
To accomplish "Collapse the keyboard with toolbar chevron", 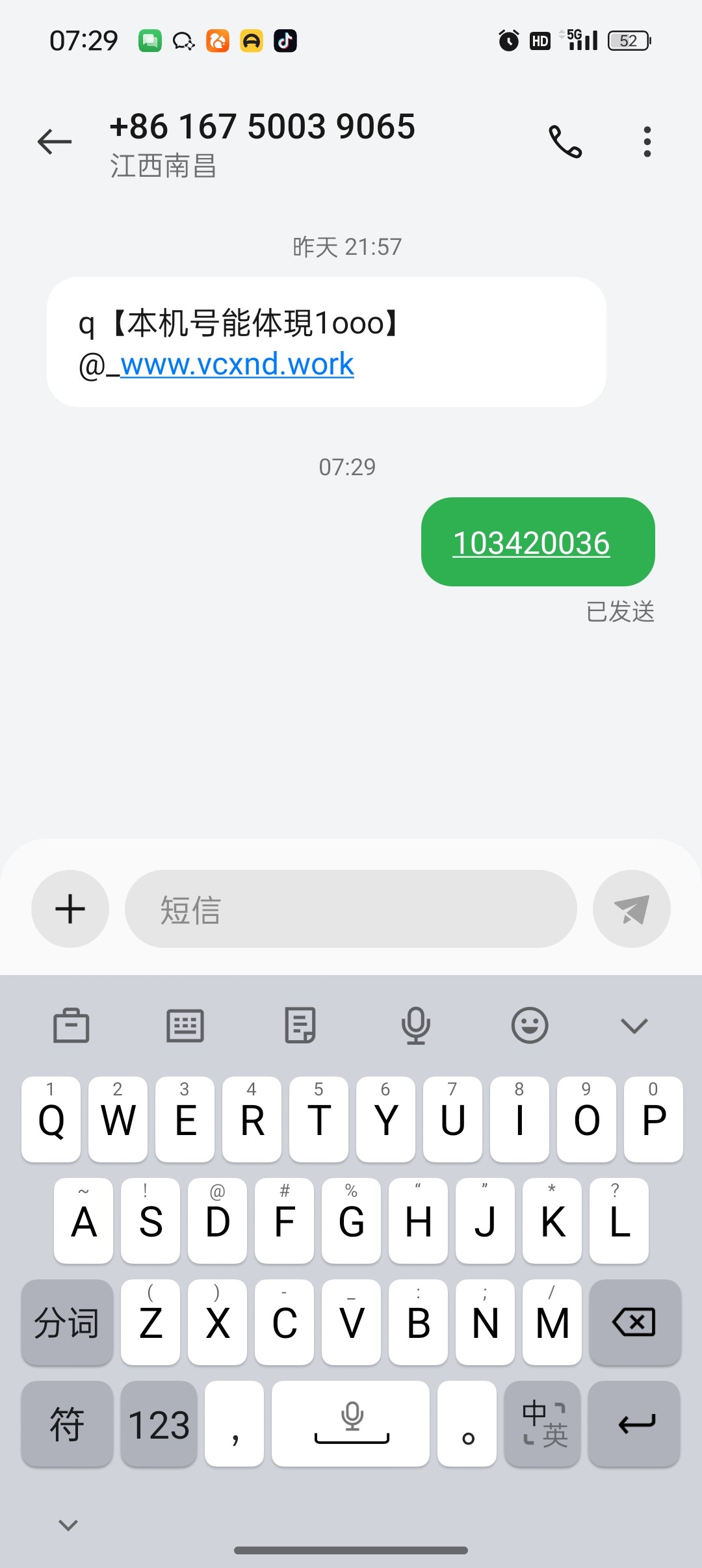I will (x=634, y=1026).
